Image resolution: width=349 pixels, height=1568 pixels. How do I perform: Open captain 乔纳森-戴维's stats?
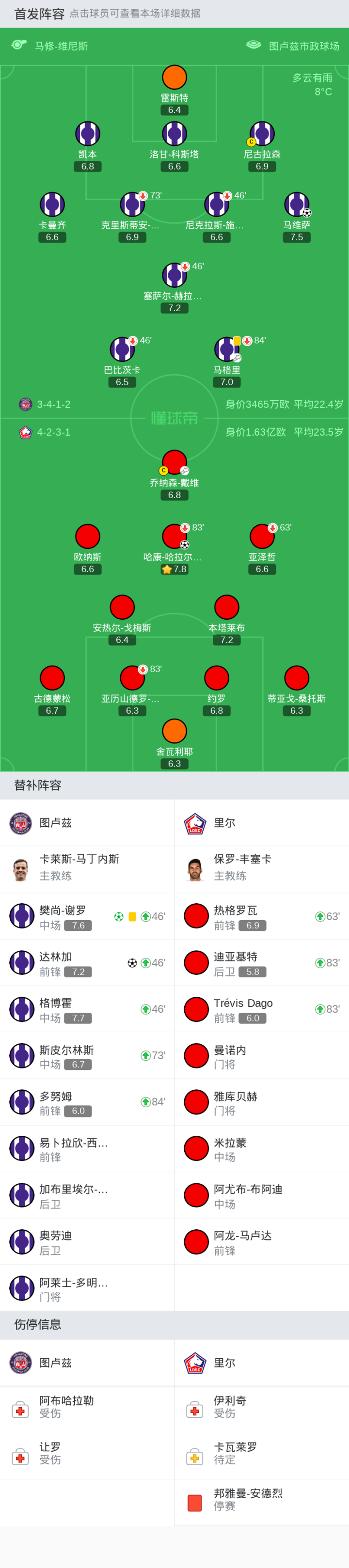174,463
